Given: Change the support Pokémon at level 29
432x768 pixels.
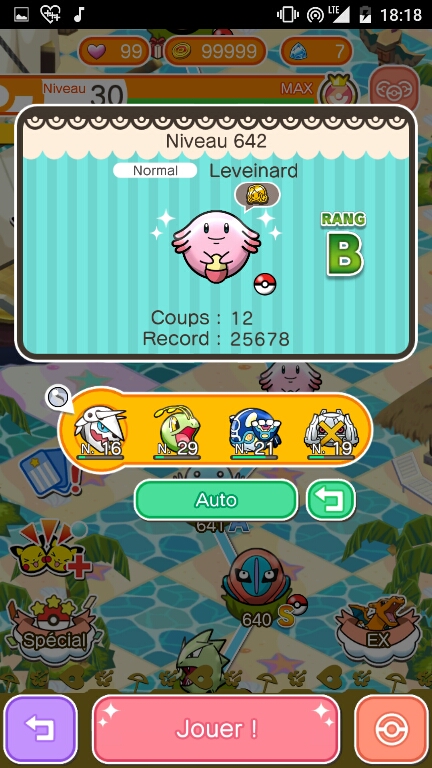Looking at the screenshot, I should (x=177, y=431).
